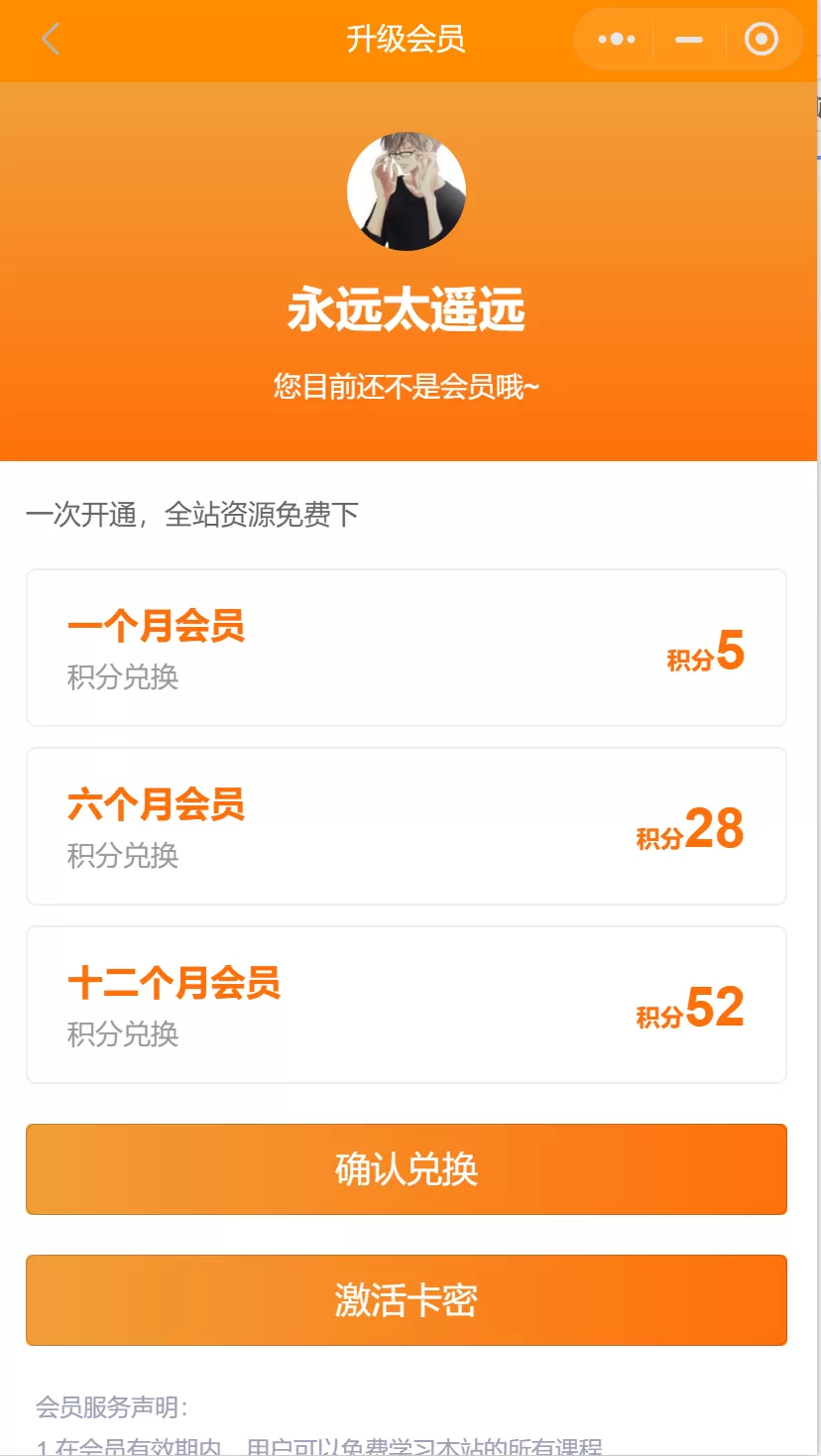Screen dimensions: 821x1456
Task: Tap the 升级会员 title bar
Action: point(408,39)
